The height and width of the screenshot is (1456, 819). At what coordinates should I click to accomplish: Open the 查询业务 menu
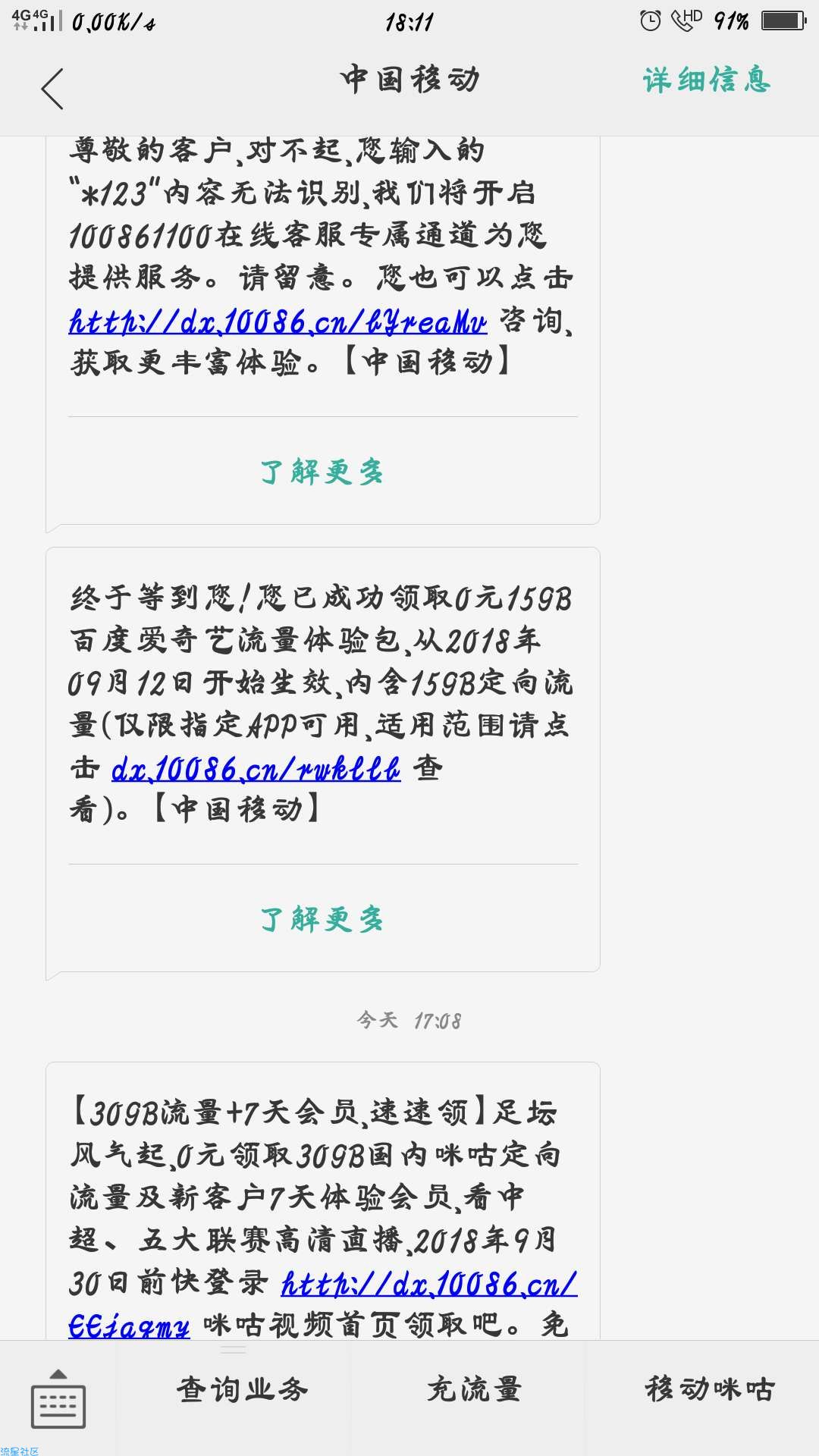click(242, 1389)
